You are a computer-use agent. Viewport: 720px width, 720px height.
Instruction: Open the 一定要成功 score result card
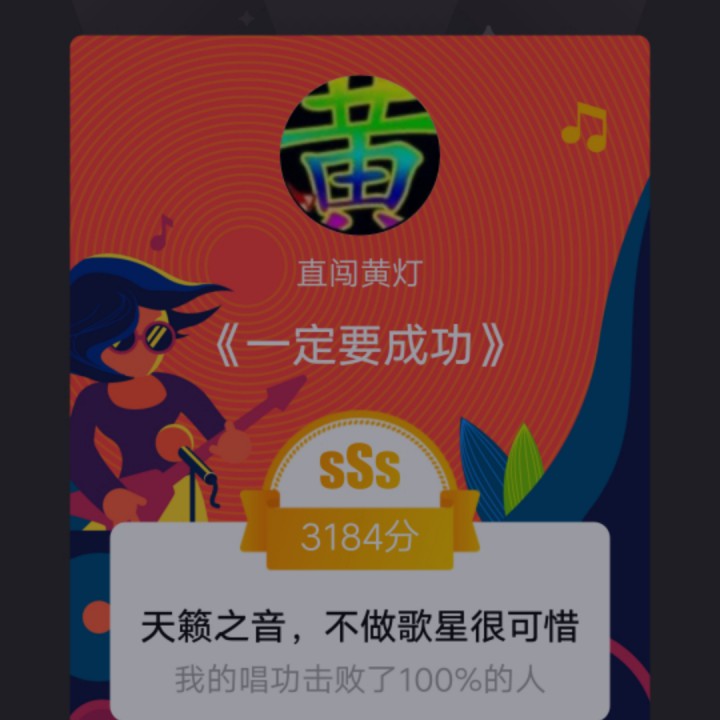pos(360,345)
